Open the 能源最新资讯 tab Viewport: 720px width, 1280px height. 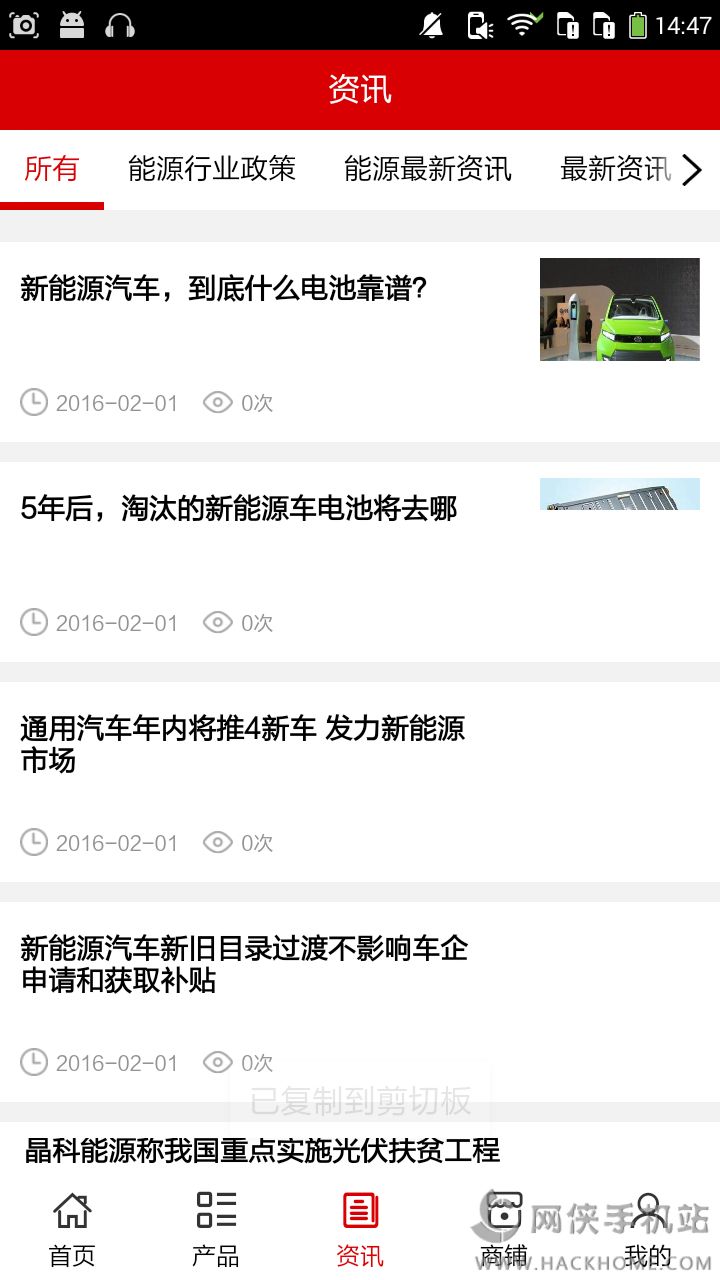click(428, 170)
